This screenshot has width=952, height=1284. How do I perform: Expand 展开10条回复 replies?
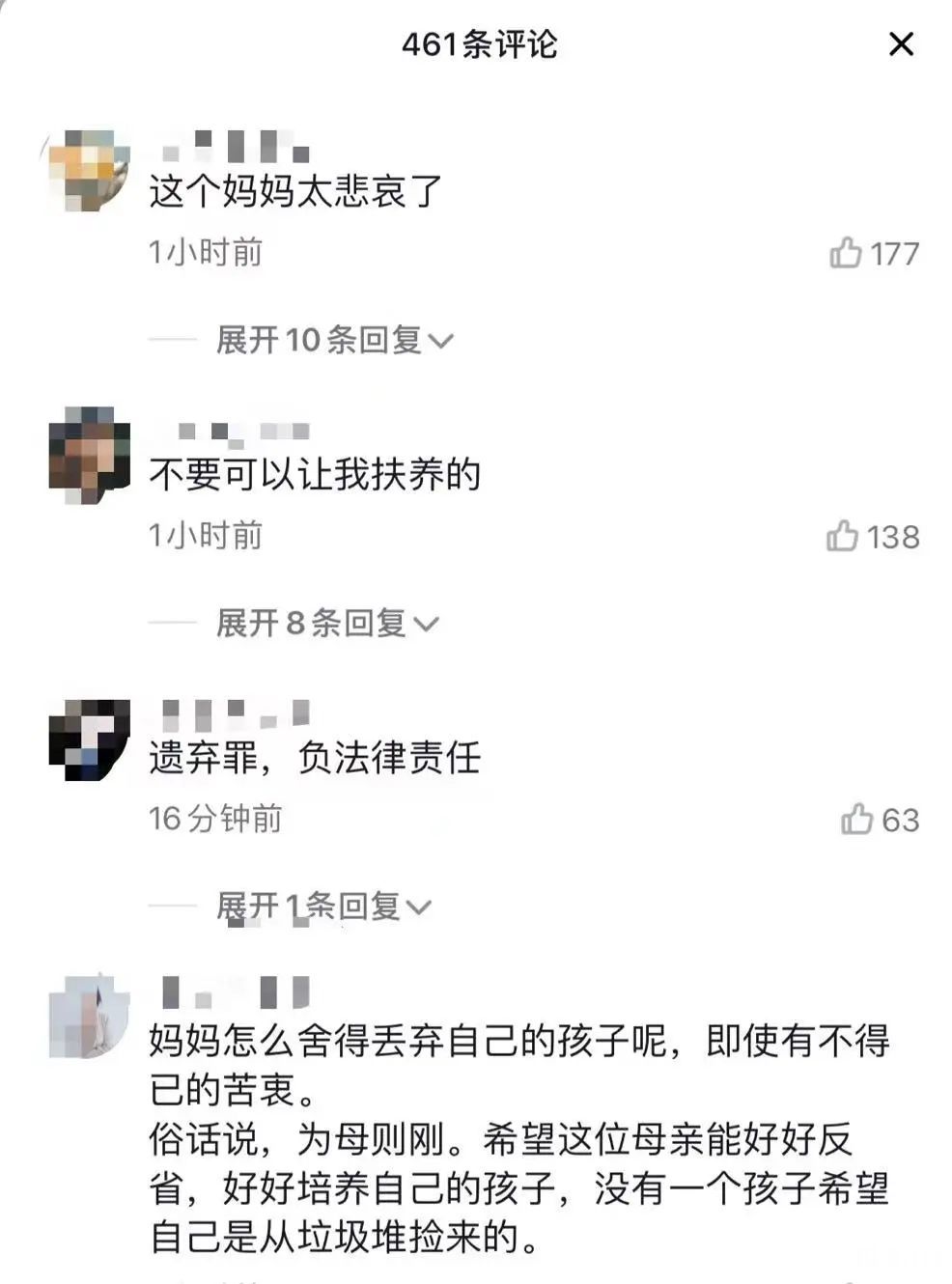click(333, 340)
